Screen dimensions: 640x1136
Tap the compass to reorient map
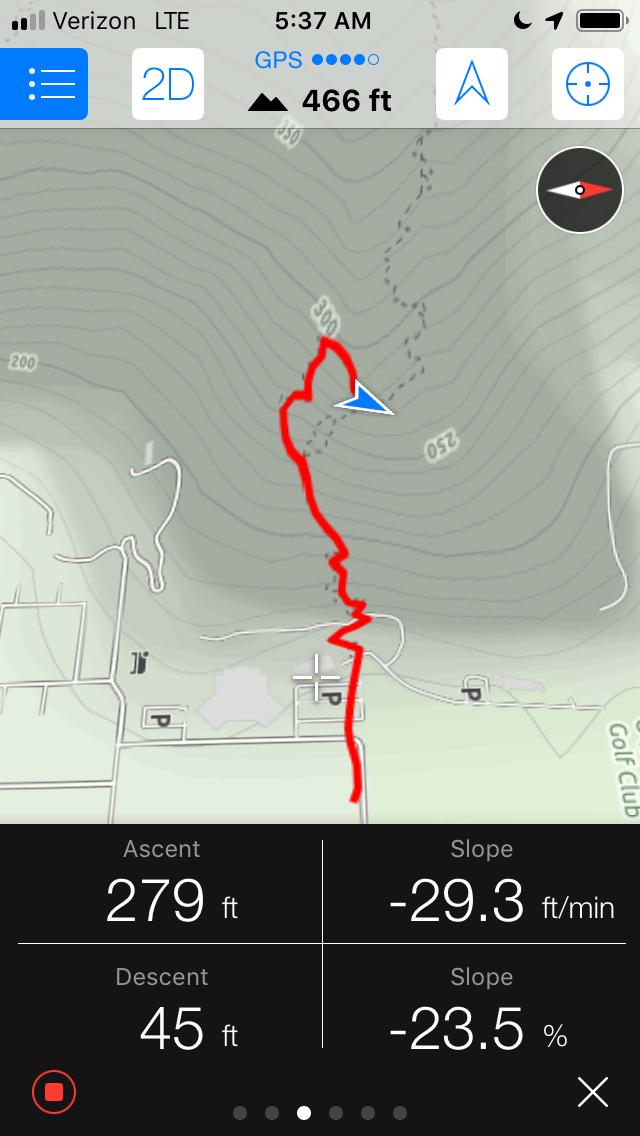pyautogui.click(x=580, y=190)
